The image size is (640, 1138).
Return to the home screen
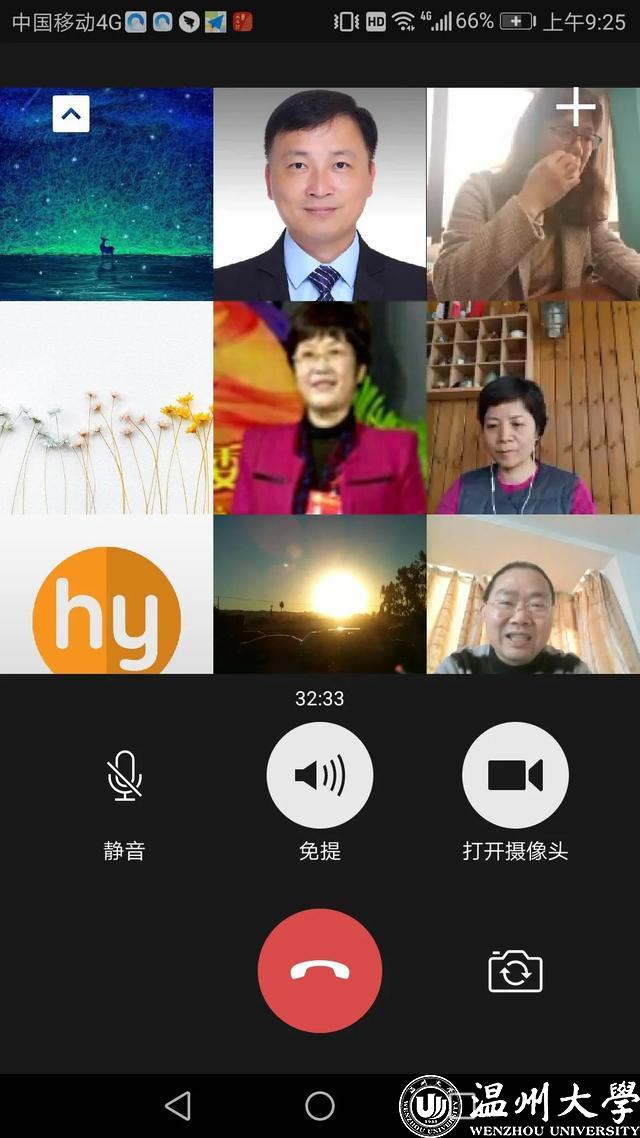click(320, 1105)
